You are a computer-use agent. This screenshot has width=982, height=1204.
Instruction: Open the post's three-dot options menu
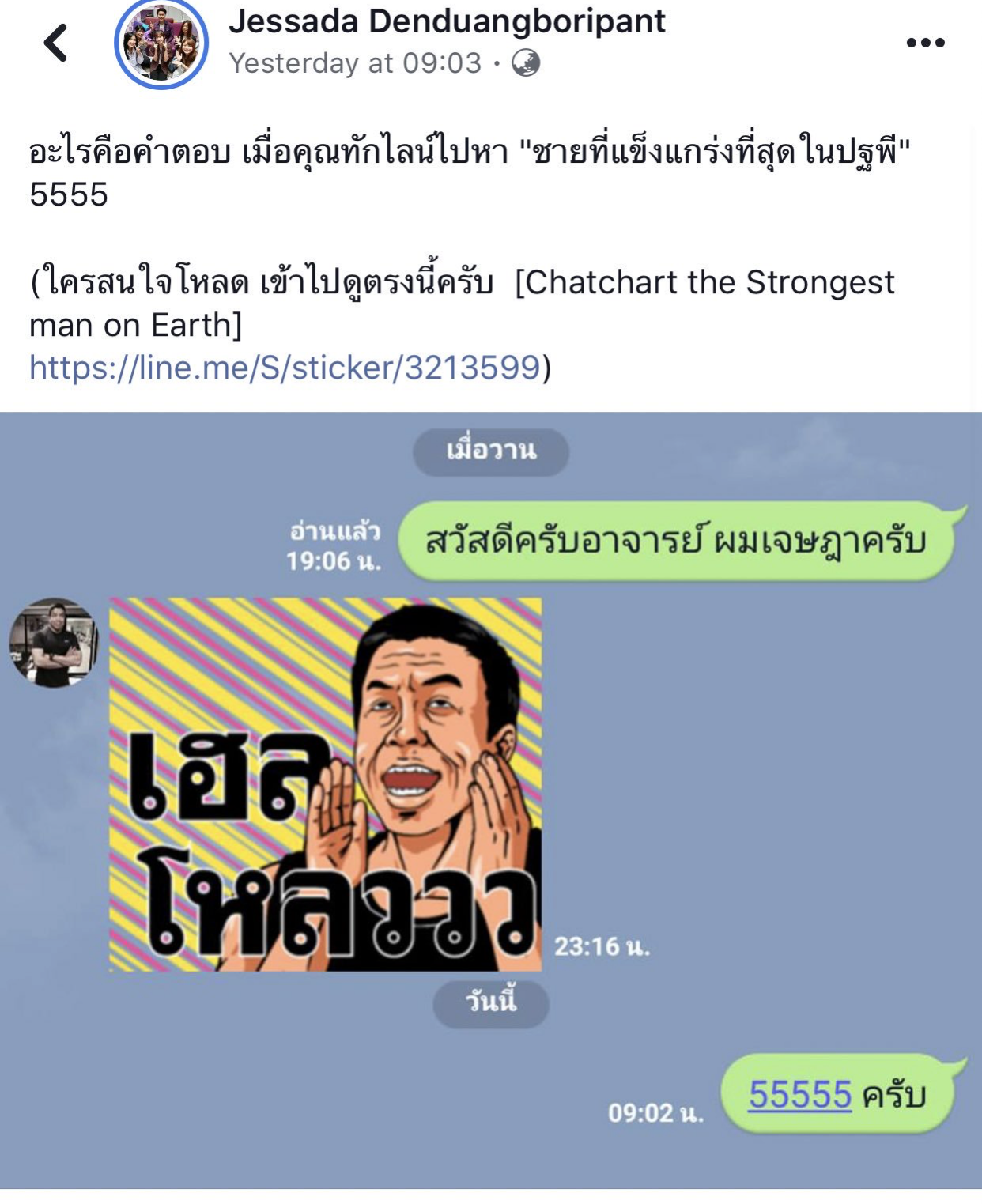coord(925,43)
